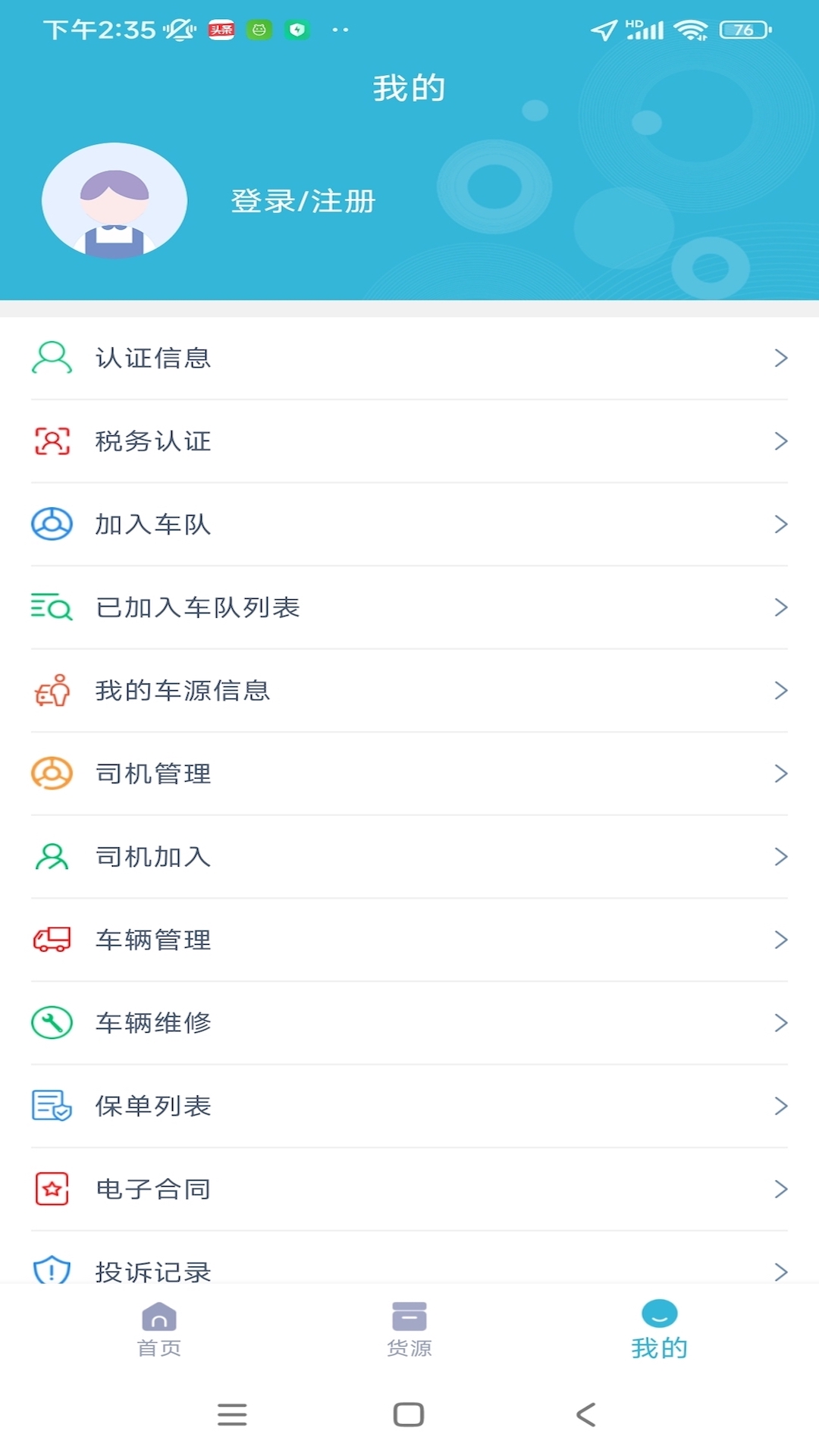This screenshot has width=819, height=1456.
Task: Tap the 加入车队 blue steering wheel icon
Action: pos(50,524)
